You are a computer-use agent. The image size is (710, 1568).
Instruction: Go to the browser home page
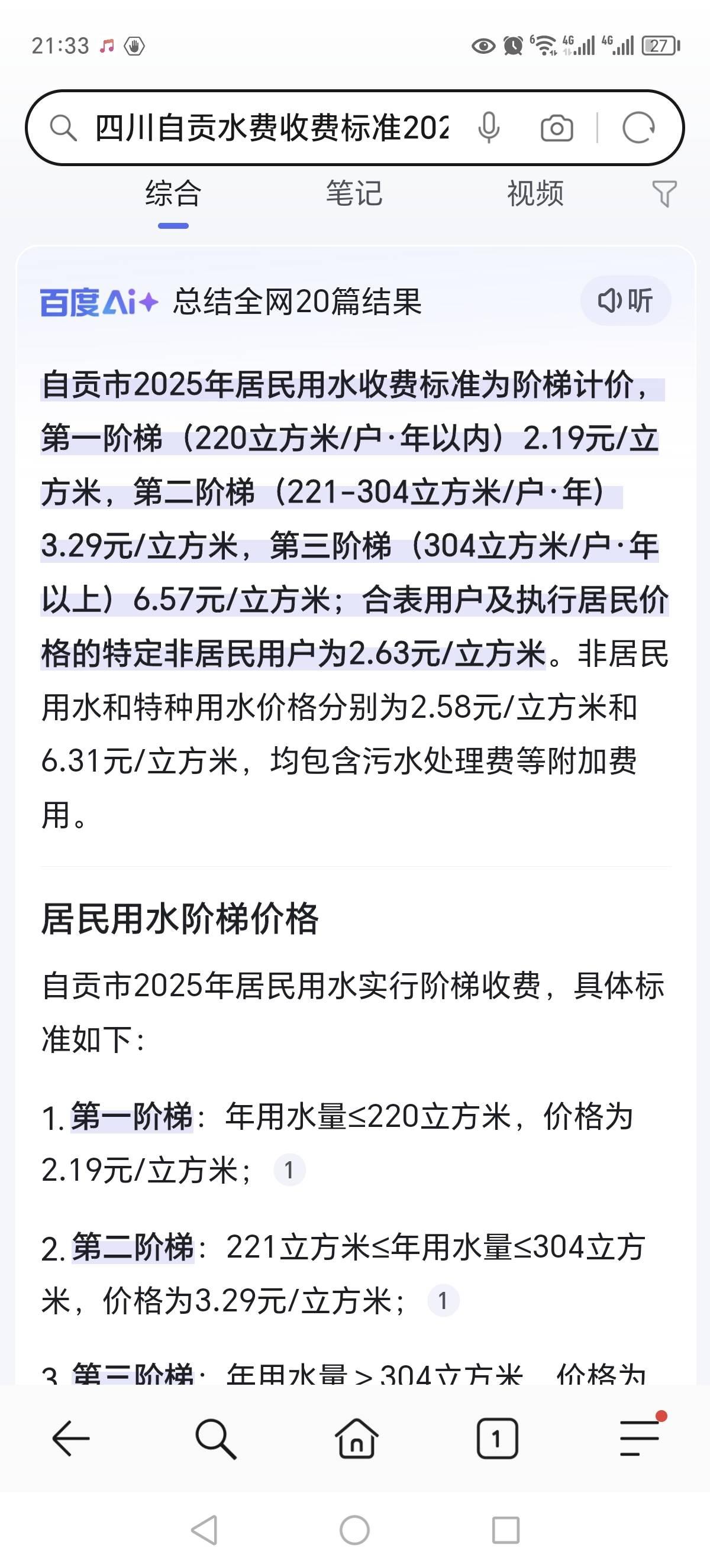click(356, 1439)
